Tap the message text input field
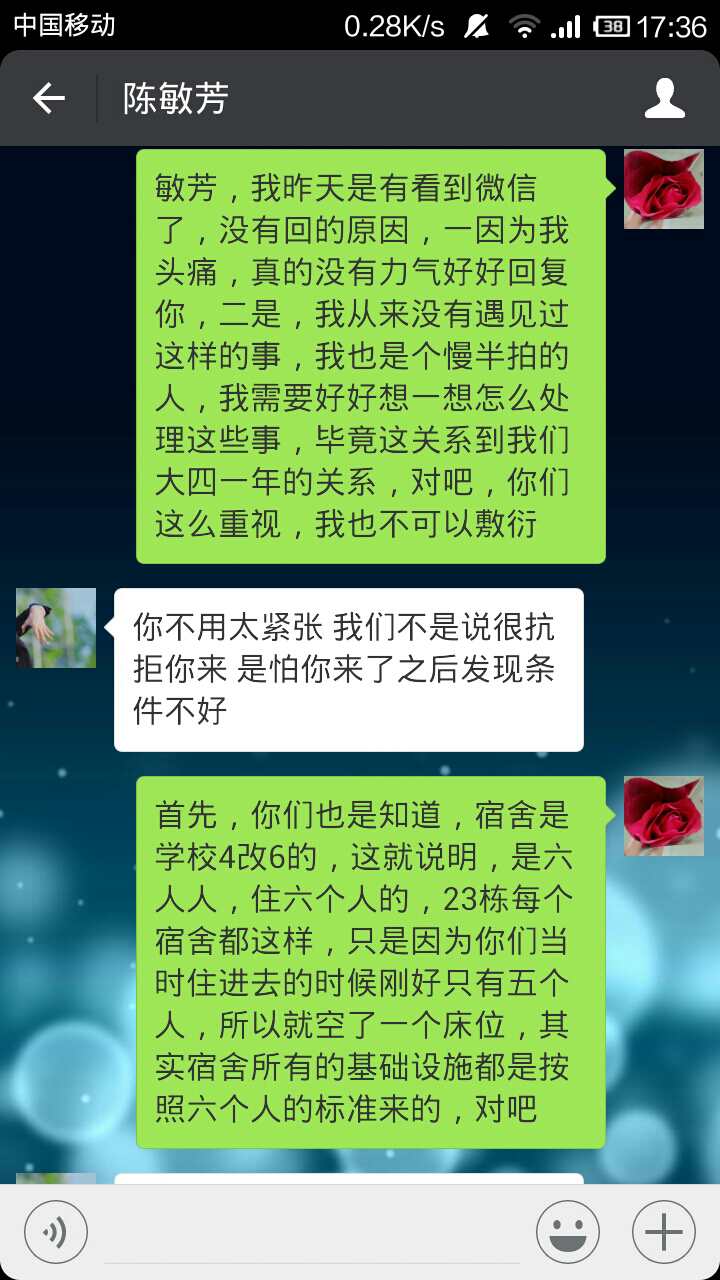 (310, 1235)
